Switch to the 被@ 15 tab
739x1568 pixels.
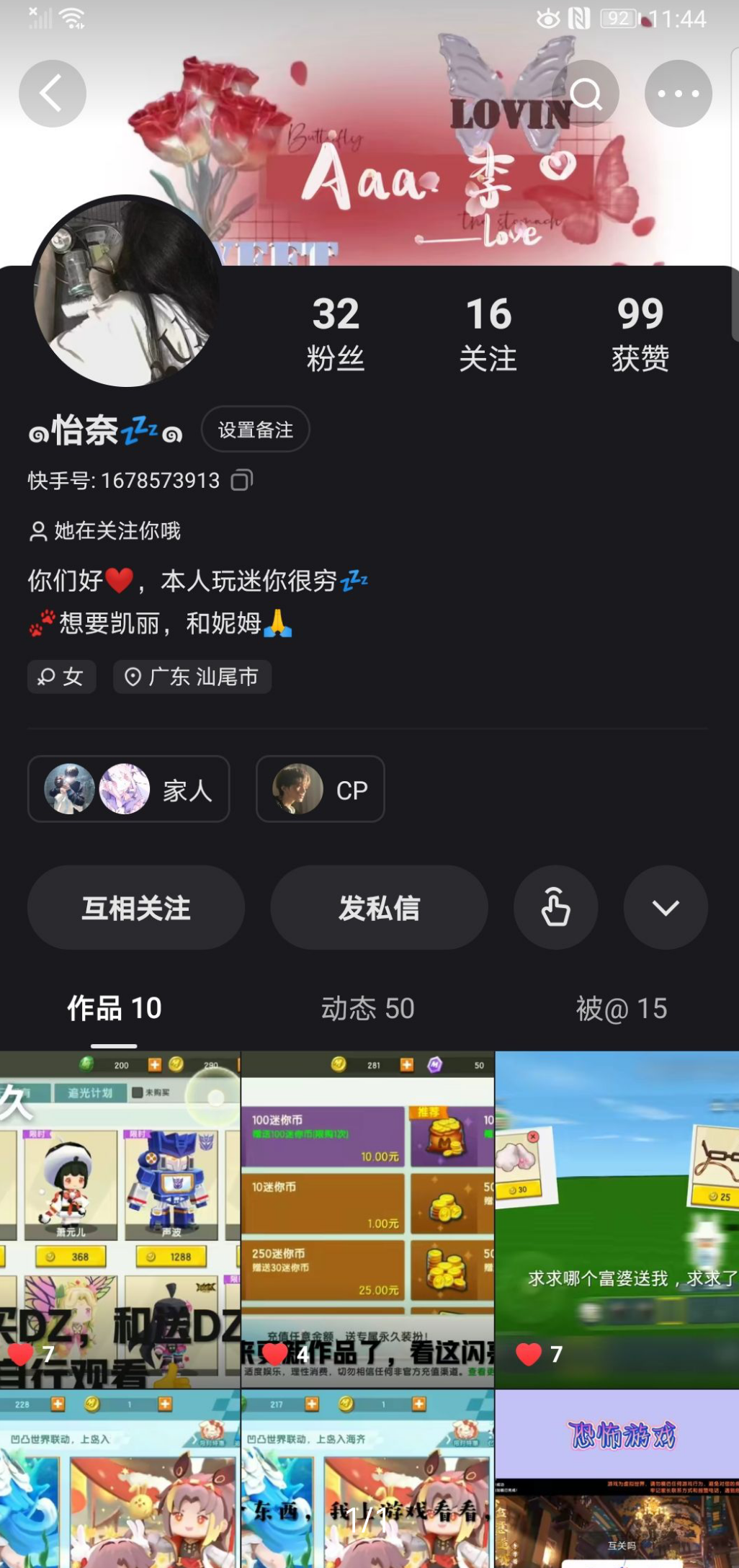[x=621, y=1008]
